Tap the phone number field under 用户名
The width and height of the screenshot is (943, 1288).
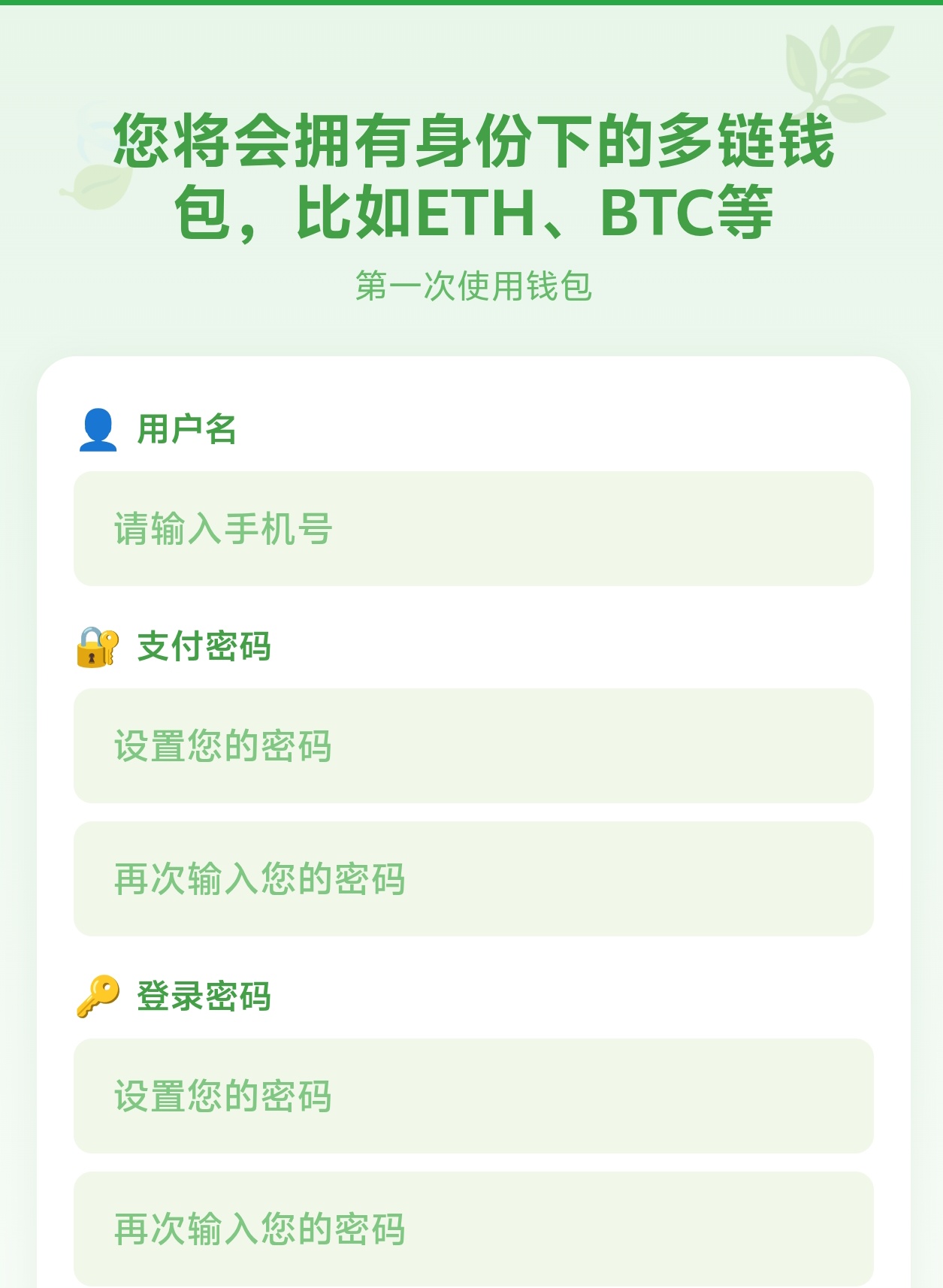point(473,528)
